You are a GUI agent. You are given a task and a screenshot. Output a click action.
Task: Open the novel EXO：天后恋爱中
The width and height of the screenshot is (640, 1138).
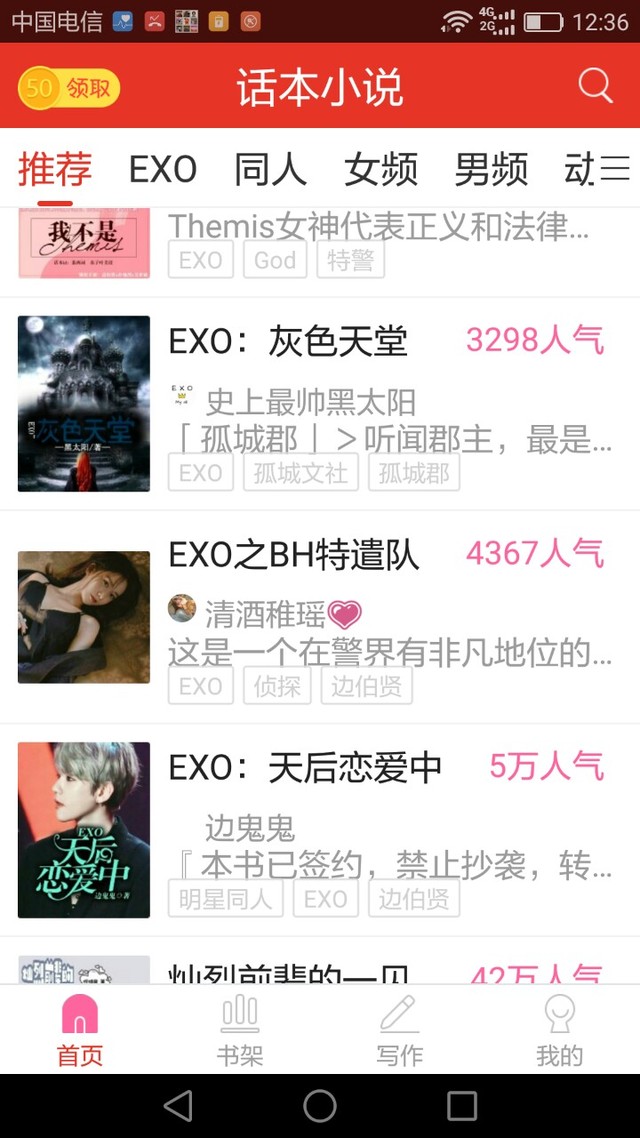(x=305, y=768)
